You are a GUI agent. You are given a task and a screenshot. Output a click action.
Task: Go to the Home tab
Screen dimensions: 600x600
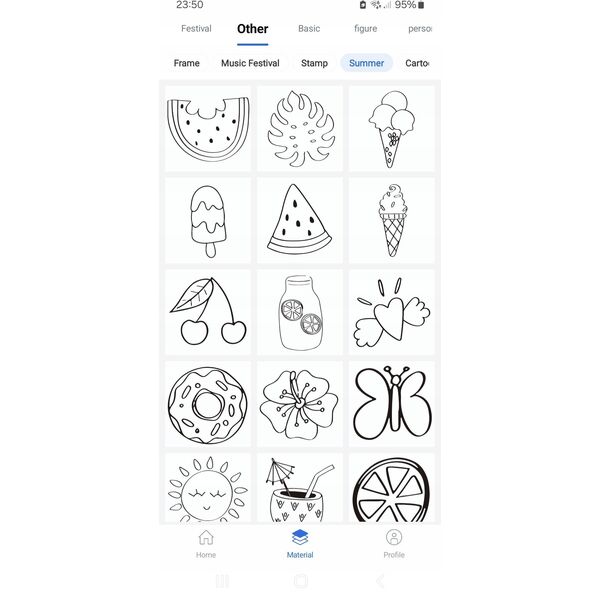[206, 543]
